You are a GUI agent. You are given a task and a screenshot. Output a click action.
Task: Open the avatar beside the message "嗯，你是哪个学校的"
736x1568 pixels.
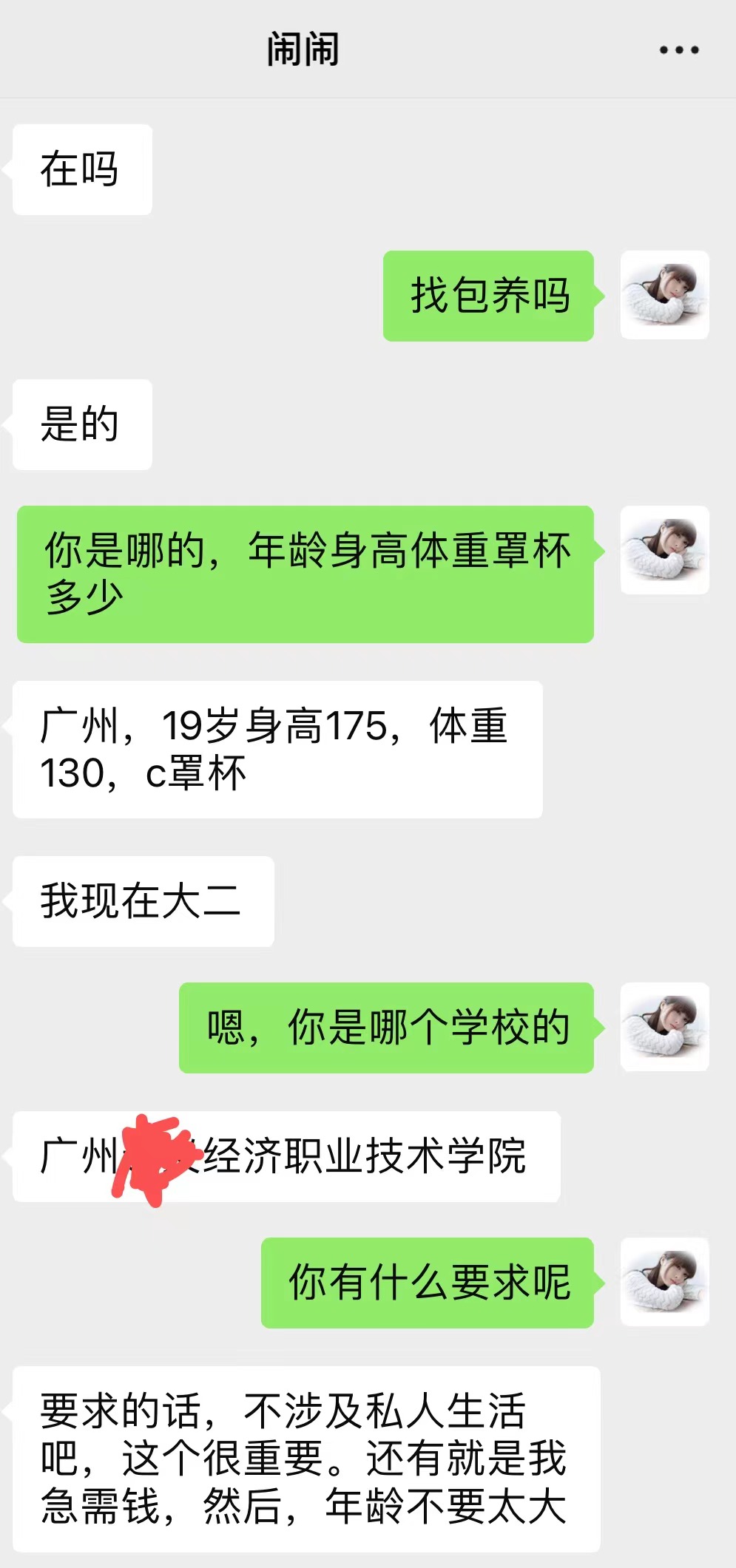tap(664, 1027)
